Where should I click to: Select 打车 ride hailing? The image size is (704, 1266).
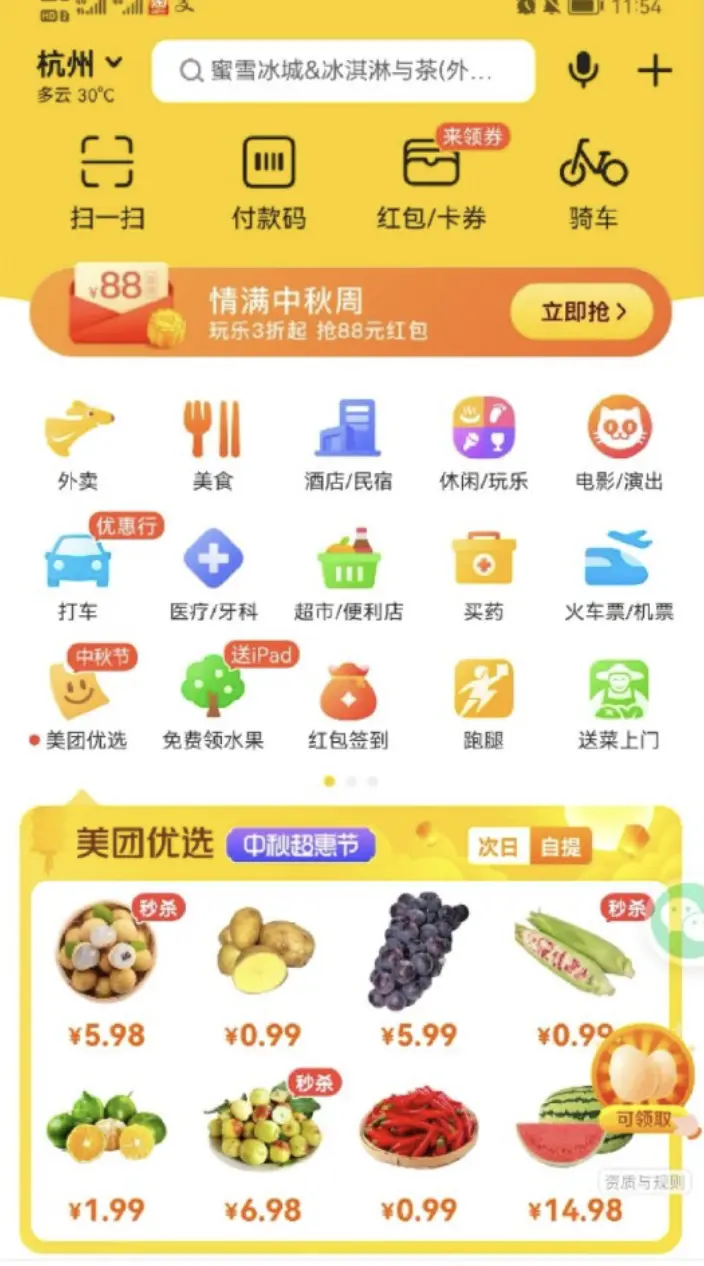click(x=78, y=574)
